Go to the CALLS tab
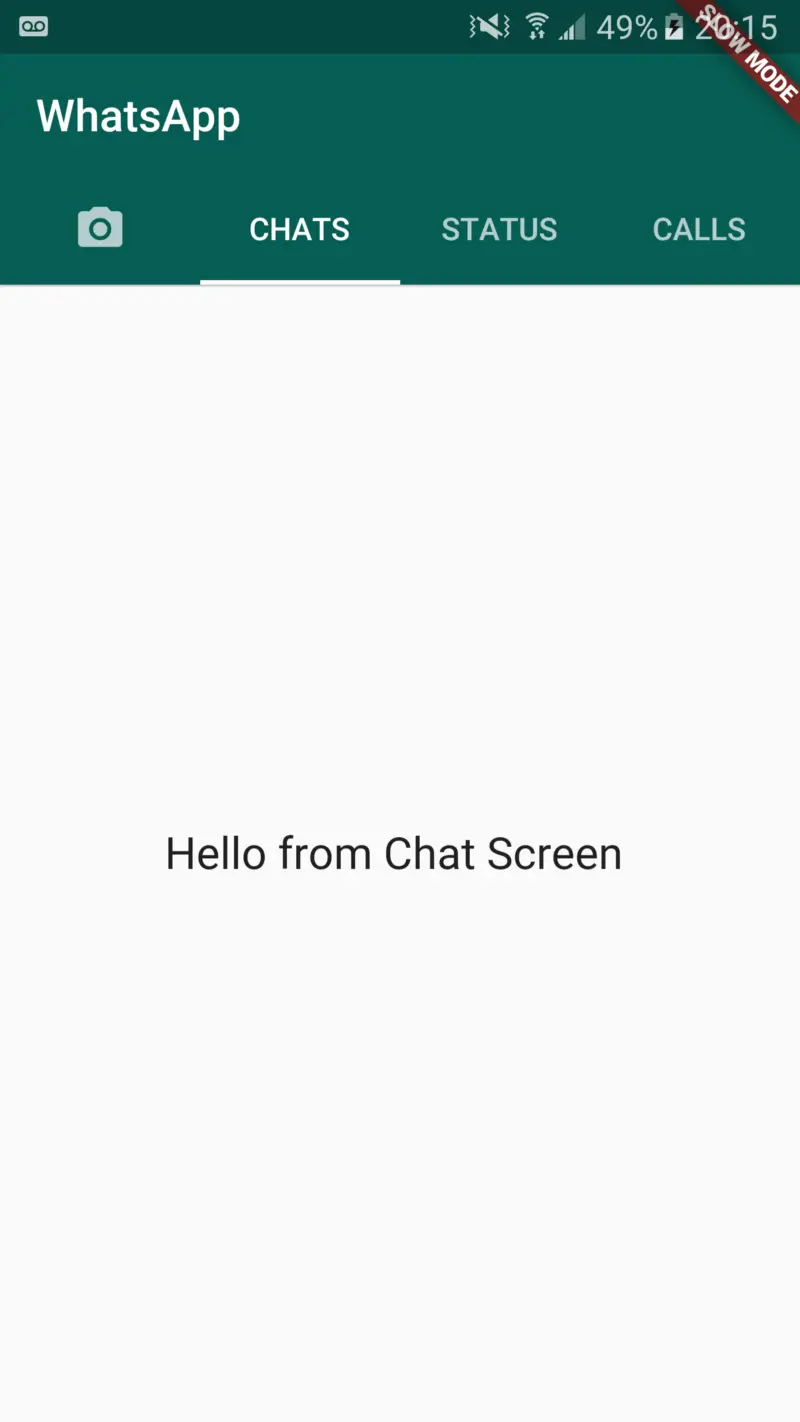The image size is (800, 1422). [x=699, y=230]
